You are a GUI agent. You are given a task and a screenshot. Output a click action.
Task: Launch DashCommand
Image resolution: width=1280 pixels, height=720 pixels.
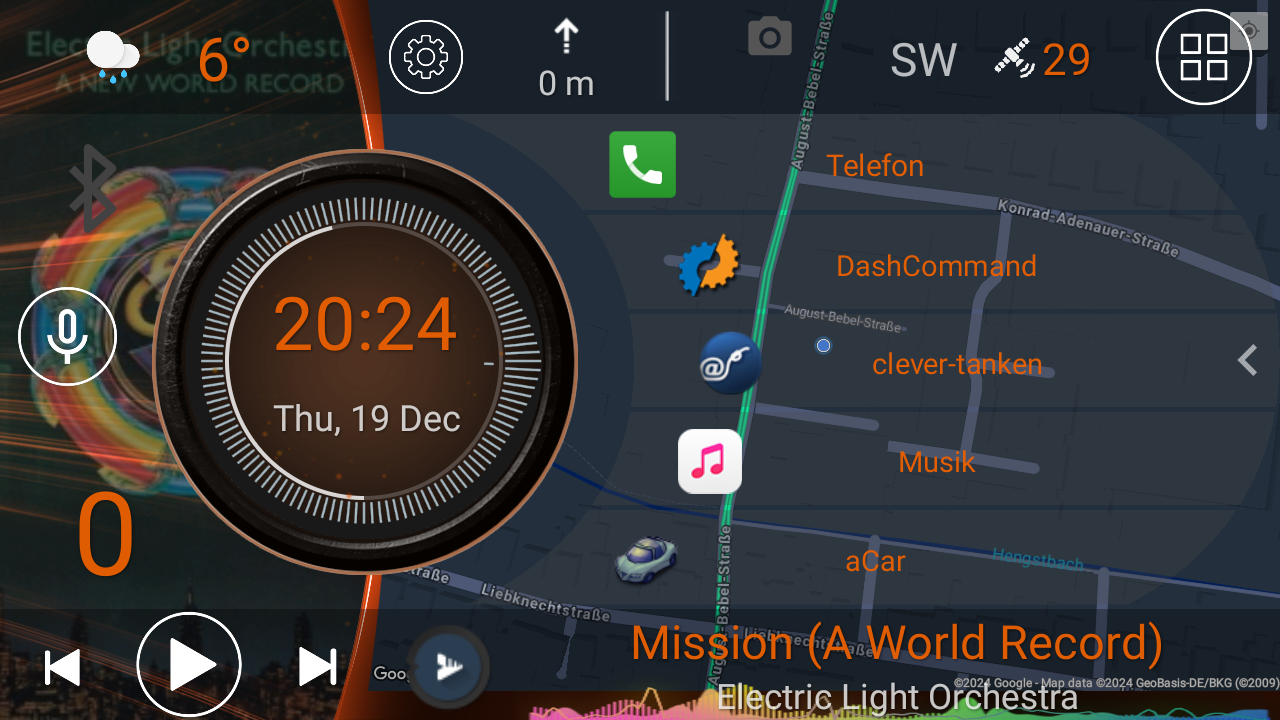click(x=709, y=266)
